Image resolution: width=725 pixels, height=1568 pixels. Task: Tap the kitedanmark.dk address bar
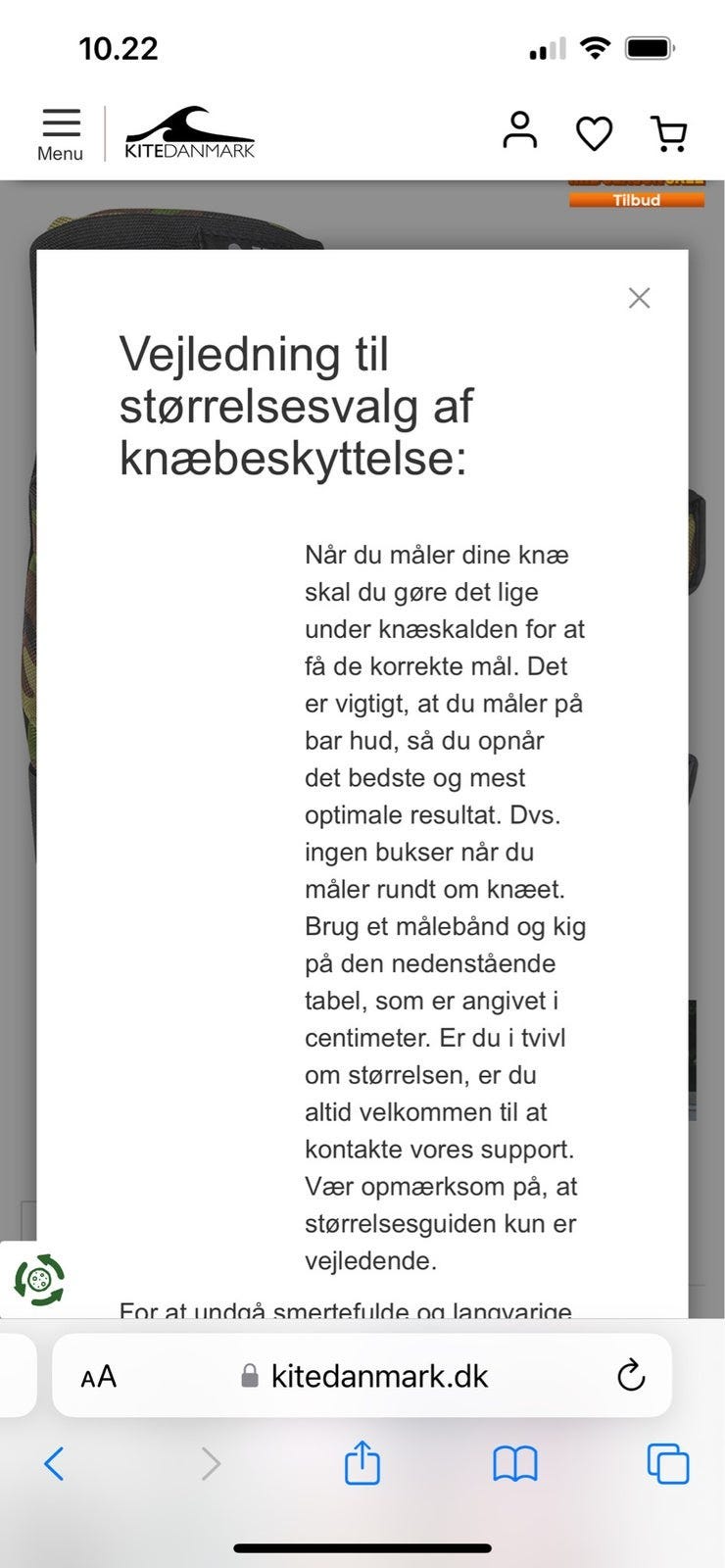click(x=380, y=1376)
